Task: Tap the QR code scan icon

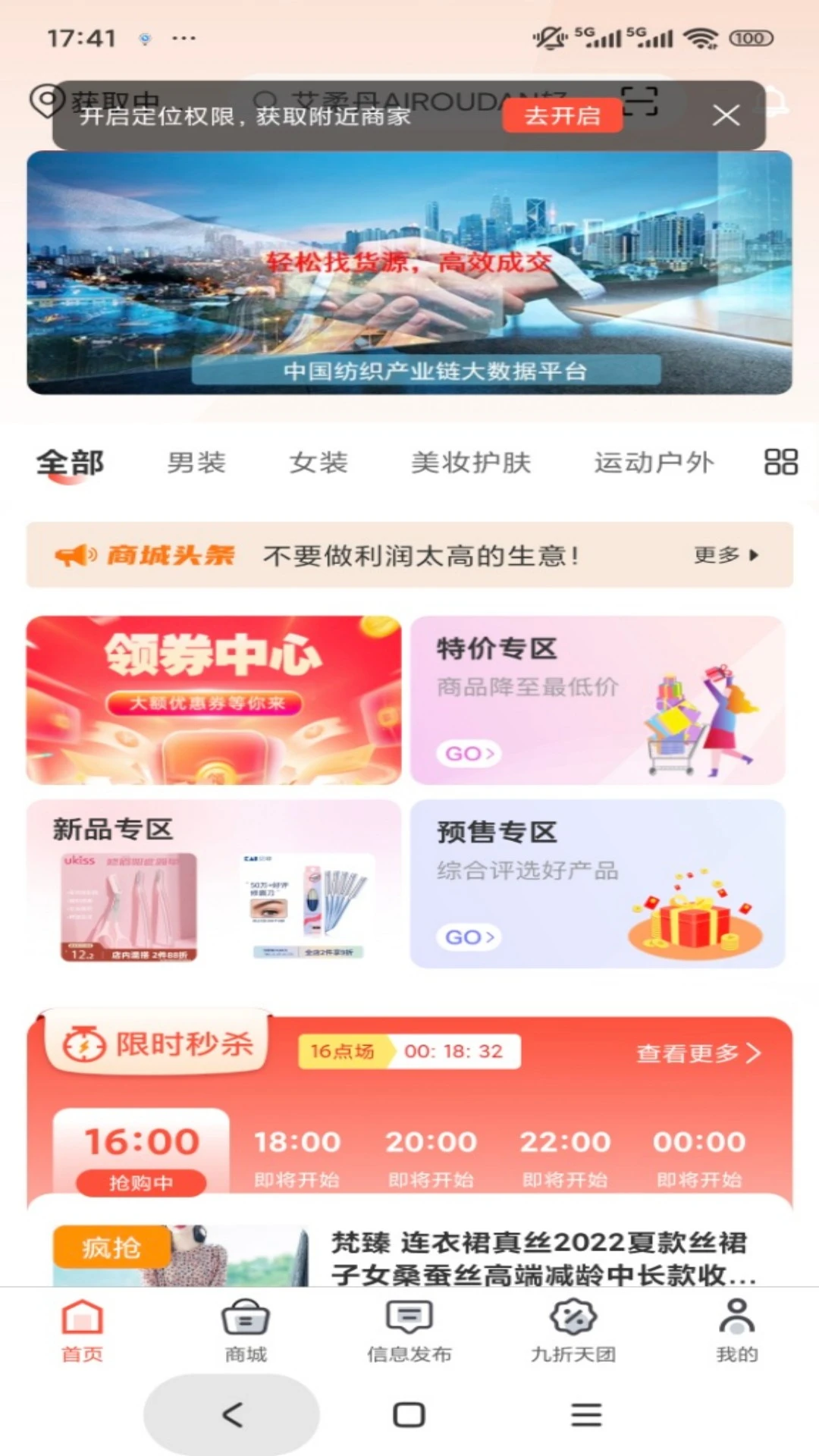Action: click(643, 101)
